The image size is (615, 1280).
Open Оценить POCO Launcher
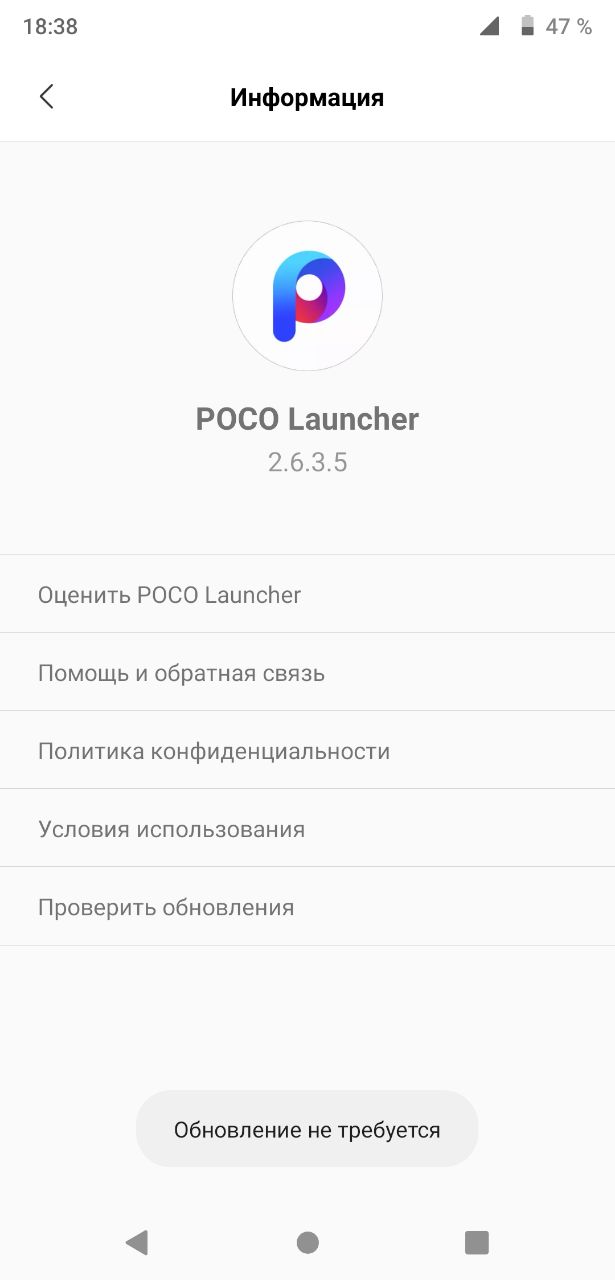point(307,594)
